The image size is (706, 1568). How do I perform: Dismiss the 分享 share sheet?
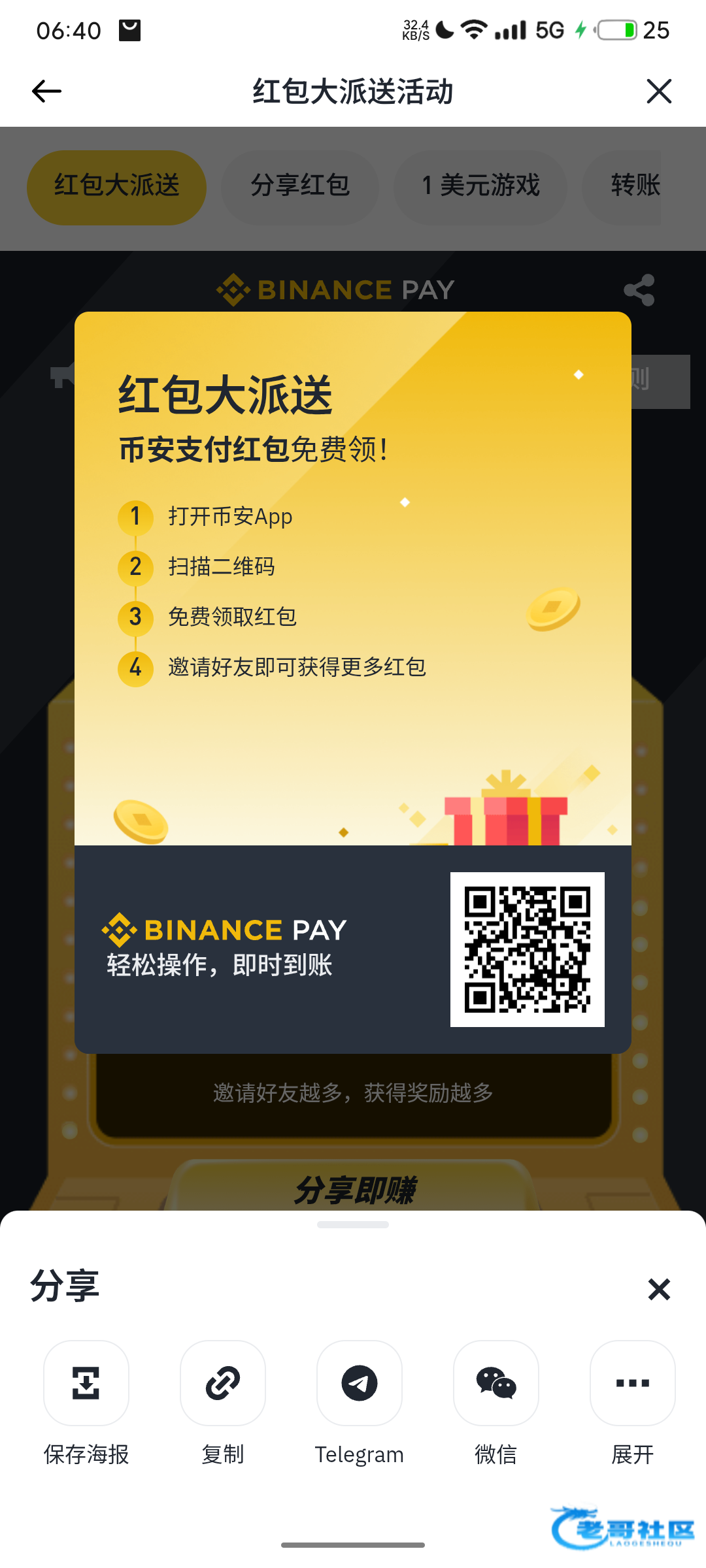point(659,1290)
